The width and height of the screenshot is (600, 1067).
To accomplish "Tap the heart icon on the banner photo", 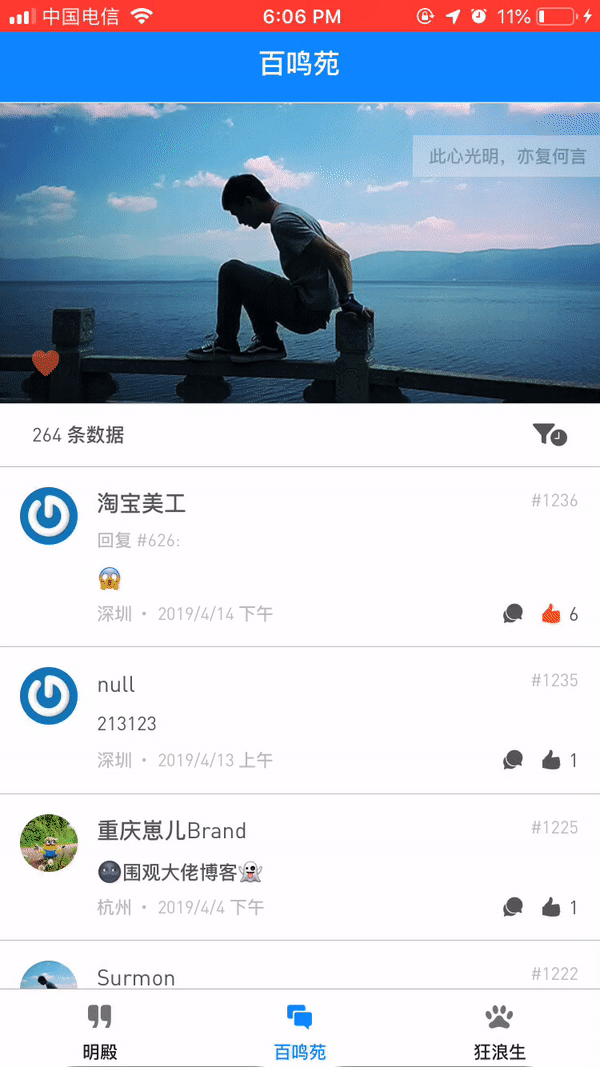I will click(46, 363).
